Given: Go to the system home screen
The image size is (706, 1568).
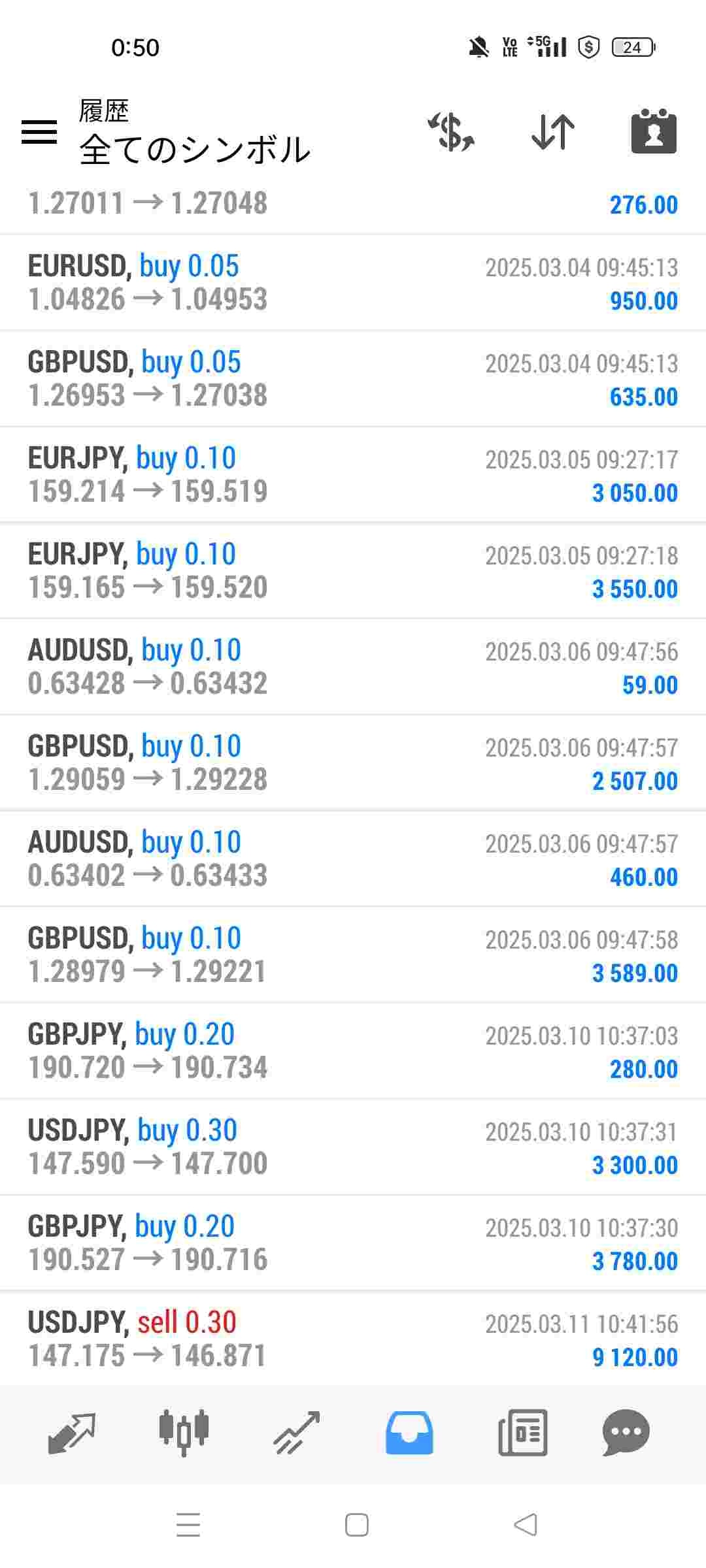Looking at the screenshot, I should tap(357, 1525).
